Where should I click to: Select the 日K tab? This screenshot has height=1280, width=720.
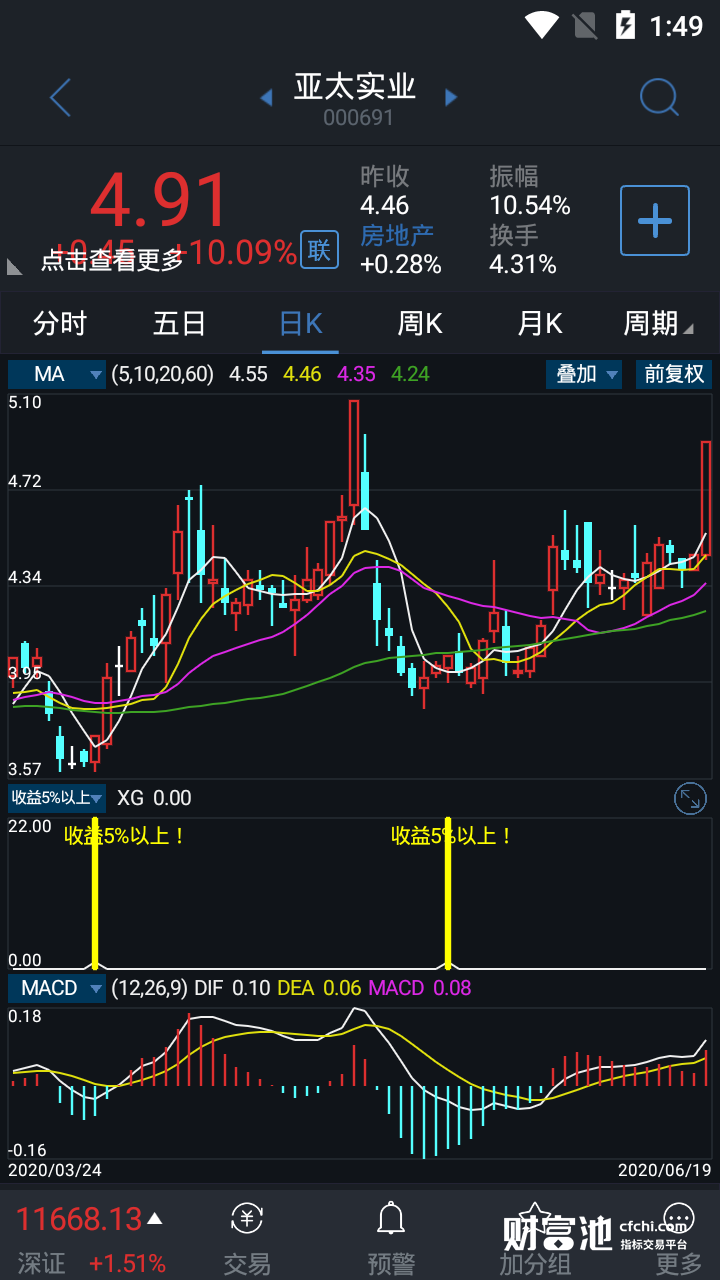point(300,323)
